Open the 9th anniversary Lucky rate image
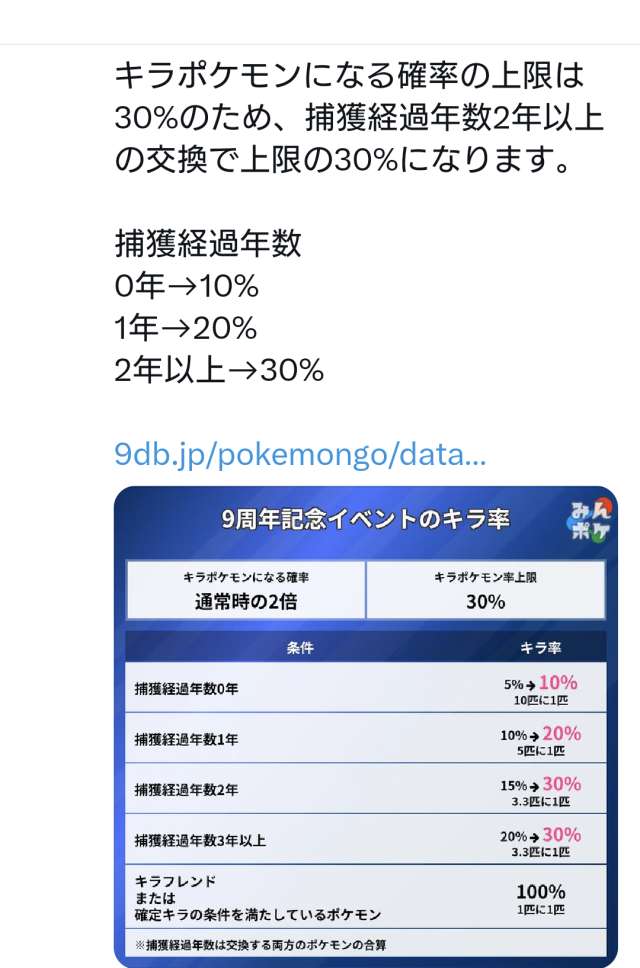640x968 pixels. [365, 725]
